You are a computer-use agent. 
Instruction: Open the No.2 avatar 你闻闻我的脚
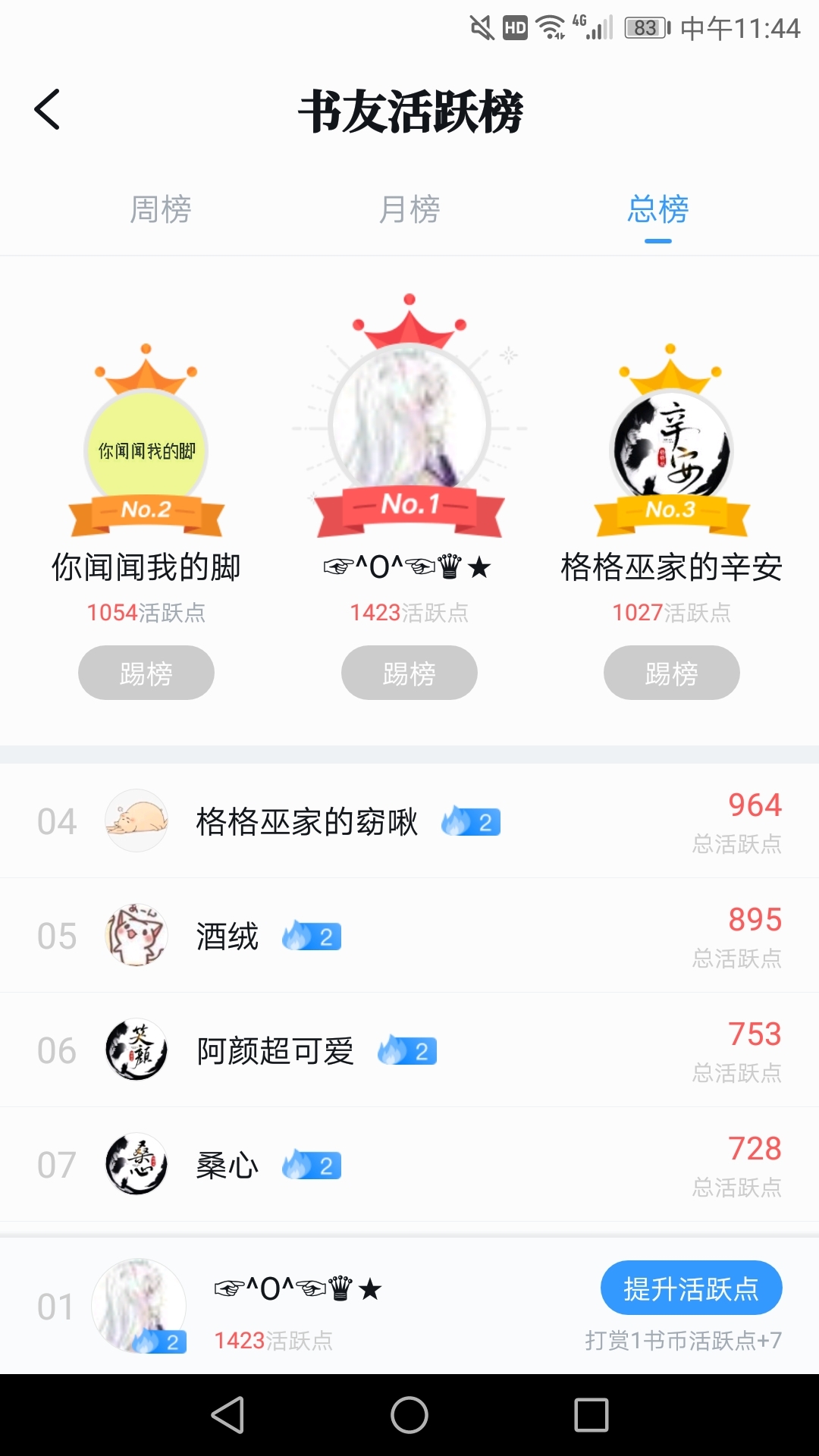(x=146, y=451)
